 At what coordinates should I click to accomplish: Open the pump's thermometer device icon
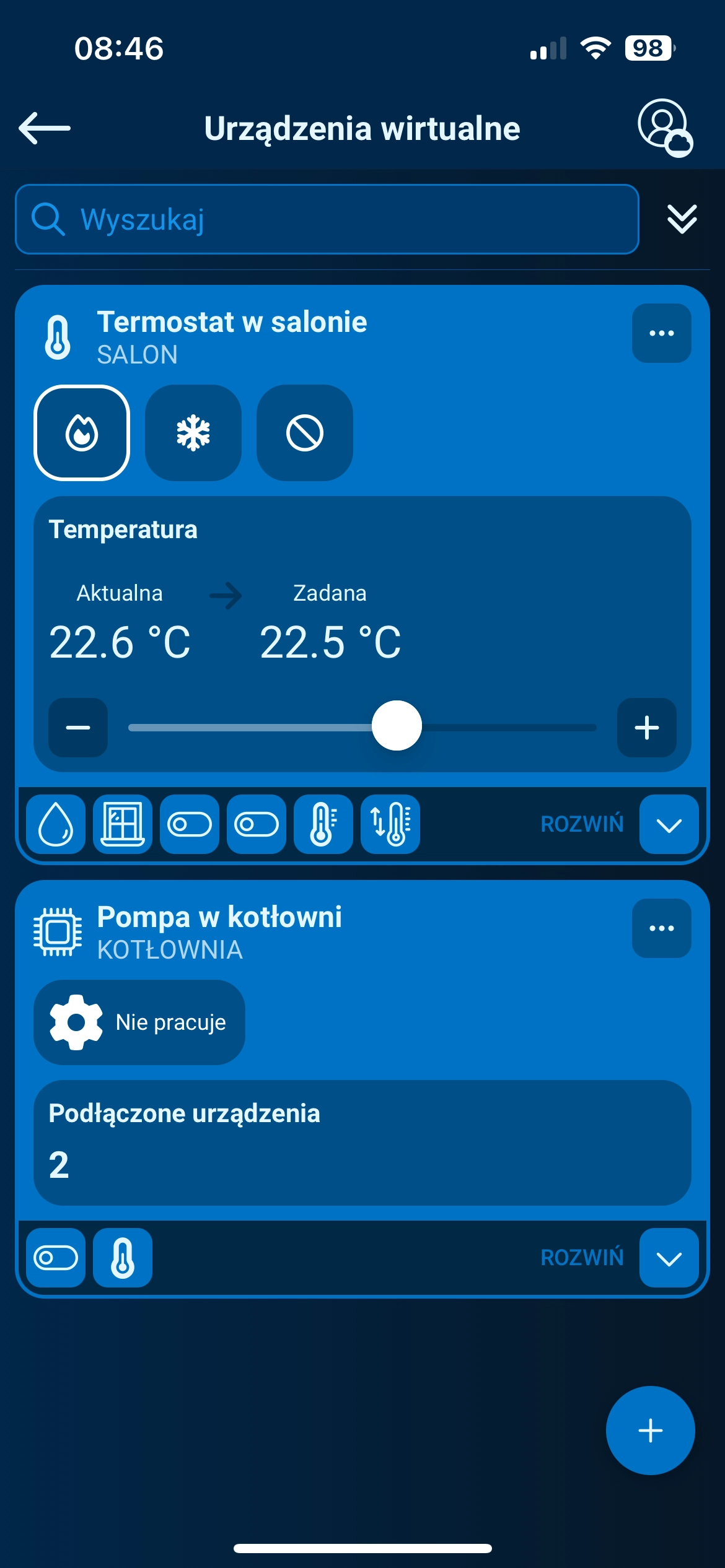[123, 1258]
